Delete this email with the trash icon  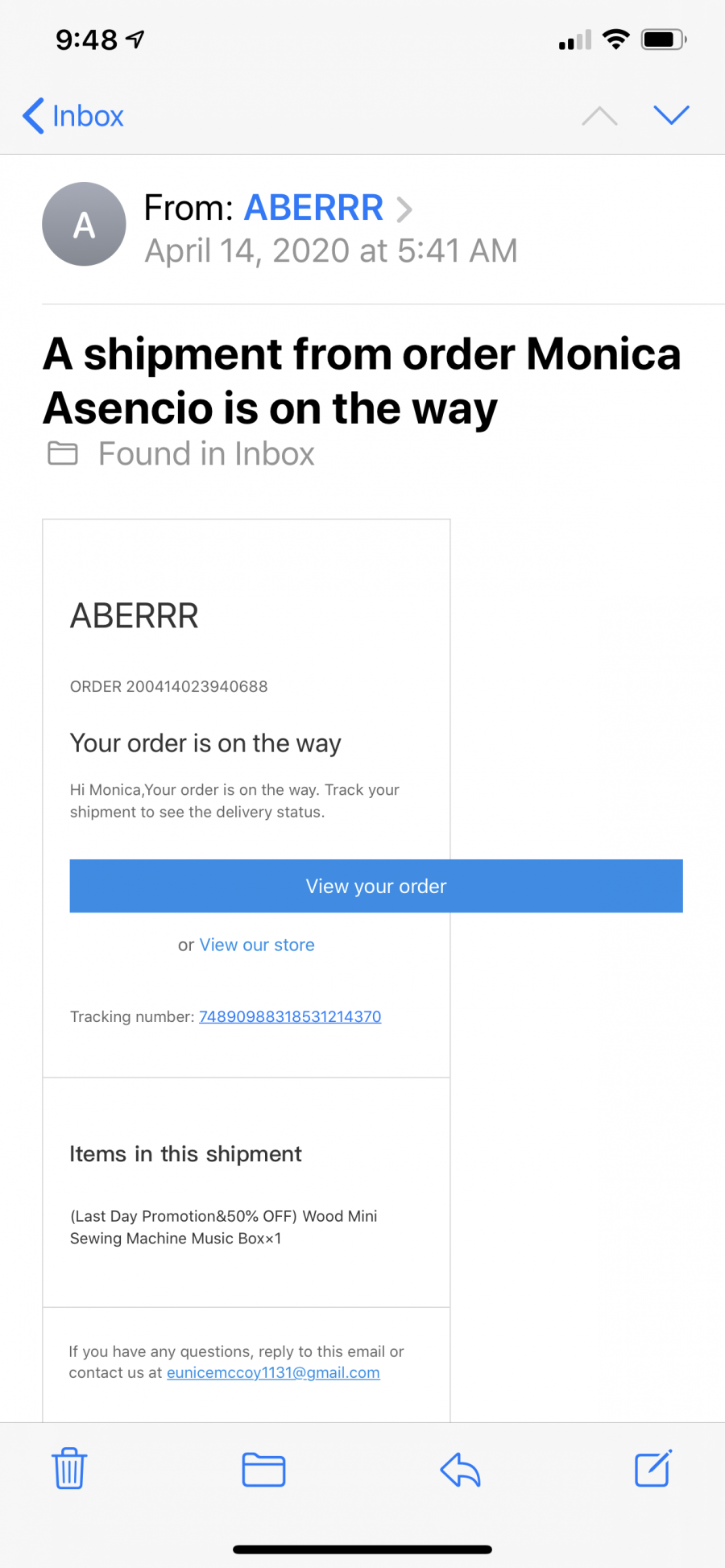click(69, 1468)
